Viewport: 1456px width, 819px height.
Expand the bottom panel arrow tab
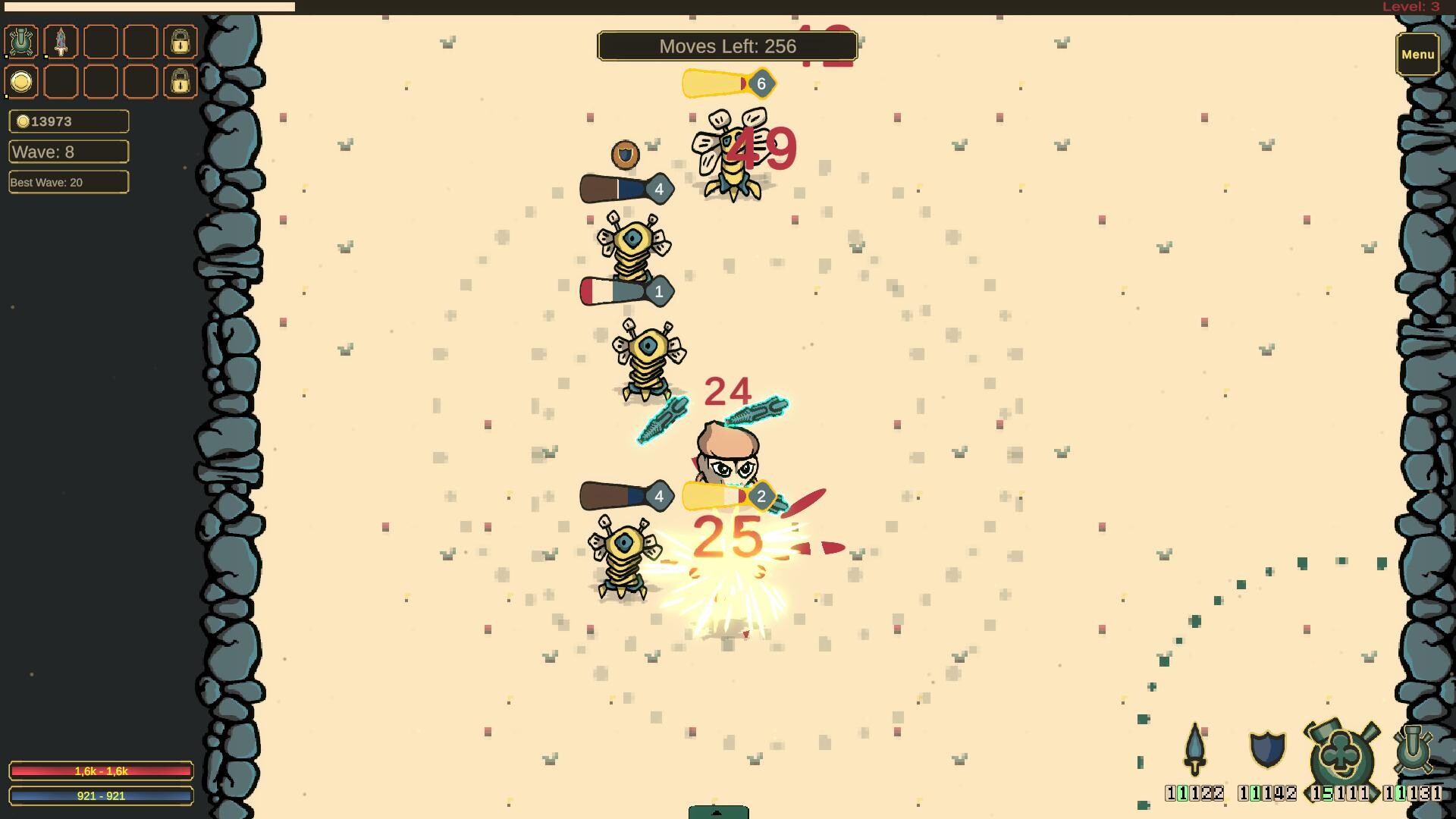[x=717, y=812]
